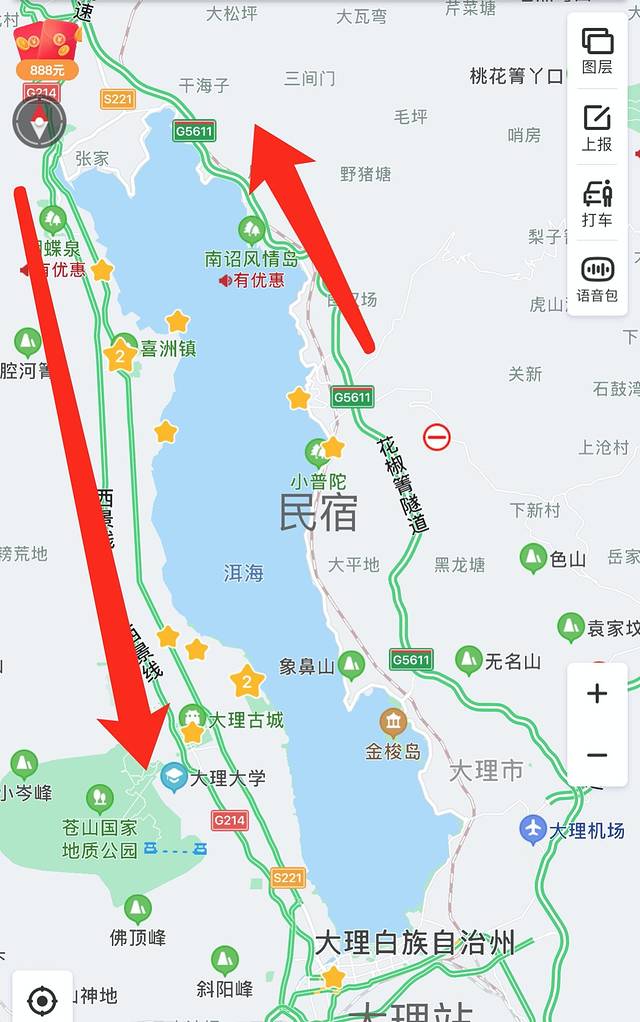Image resolution: width=640 pixels, height=1022 pixels.
Task: Open the 语音包 voice pack menu
Action: coord(597,279)
